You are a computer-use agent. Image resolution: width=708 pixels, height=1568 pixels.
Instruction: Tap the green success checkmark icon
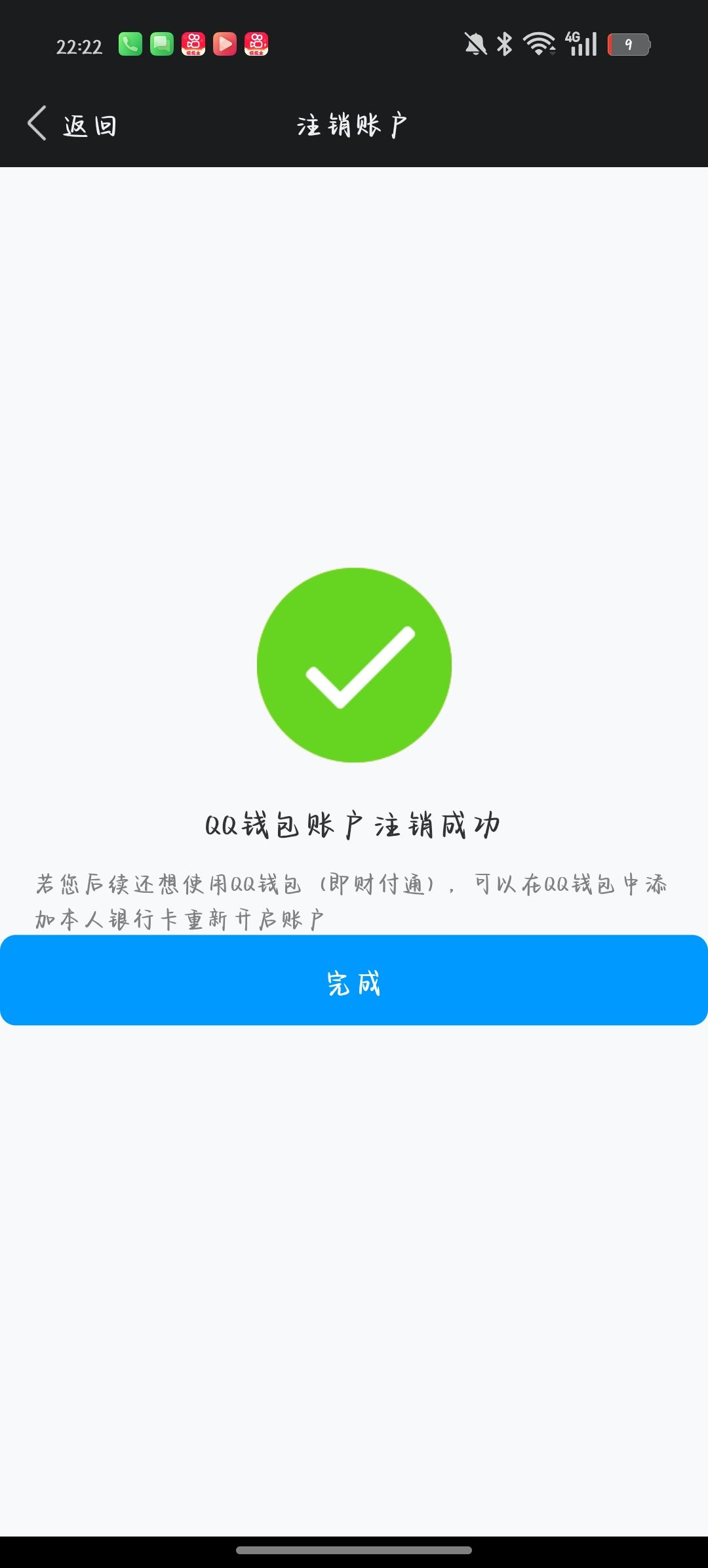tap(354, 665)
